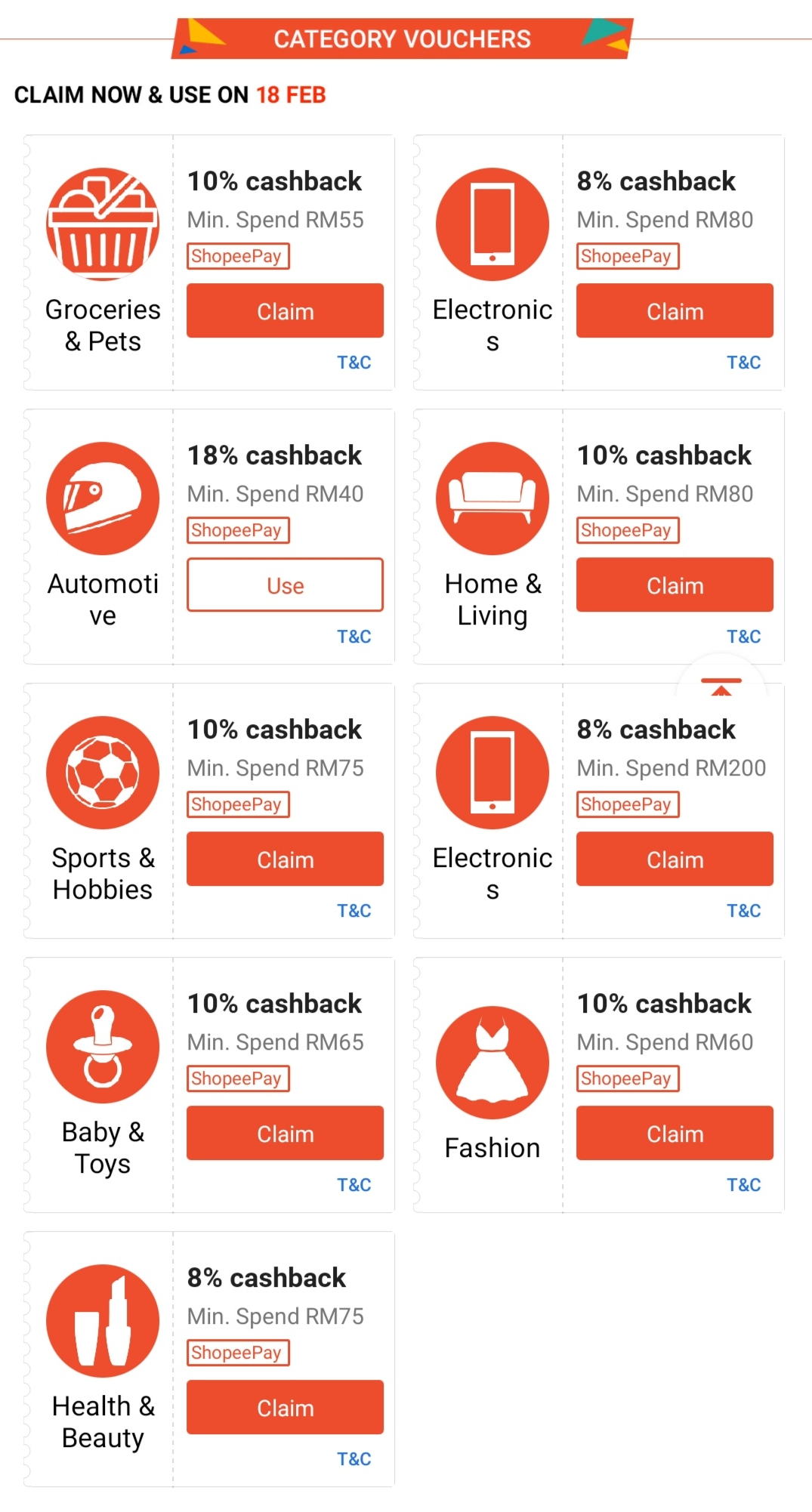Use the Automotive 18% cashback voucher

pyautogui.click(x=285, y=585)
